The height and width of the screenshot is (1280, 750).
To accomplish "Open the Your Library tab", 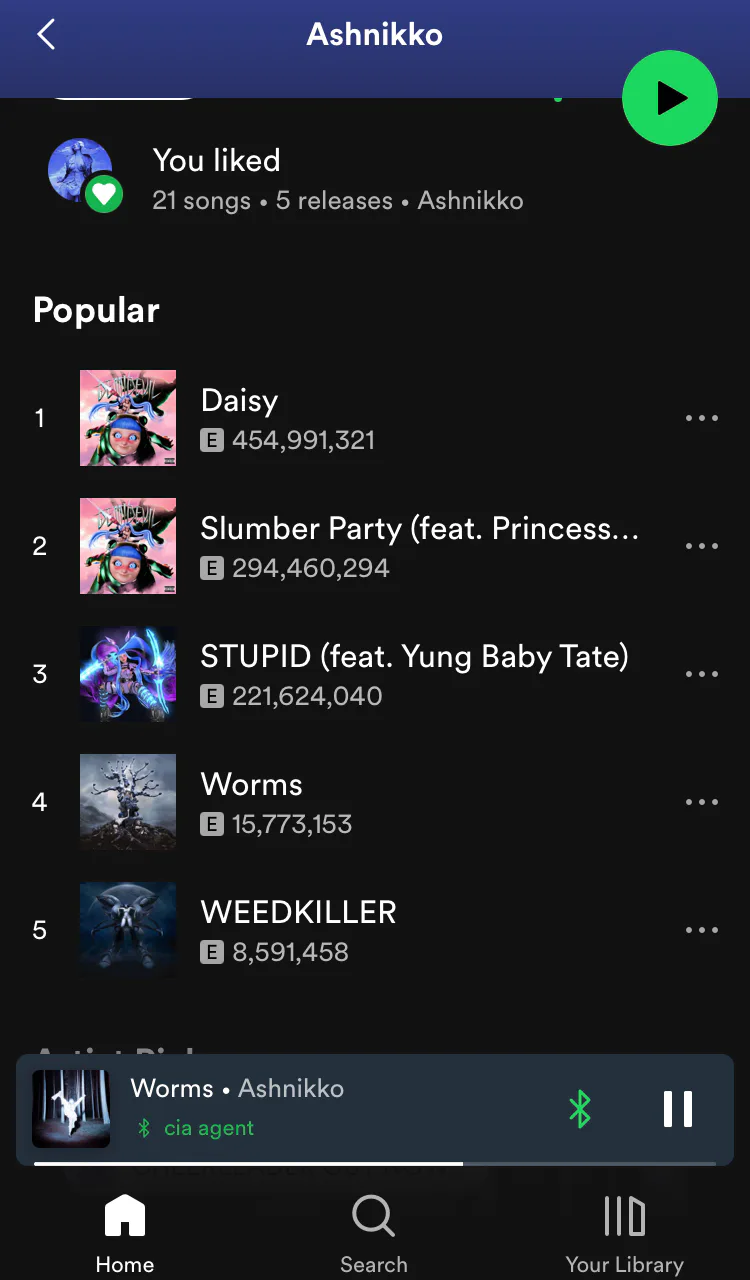I will [624, 1236].
